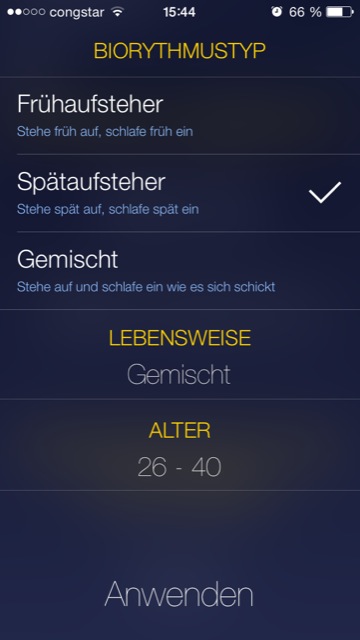The width and height of the screenshot is (360, 640).
Task: Choose Spätaufsteher as biorhythm type
Action: [180, 193]
